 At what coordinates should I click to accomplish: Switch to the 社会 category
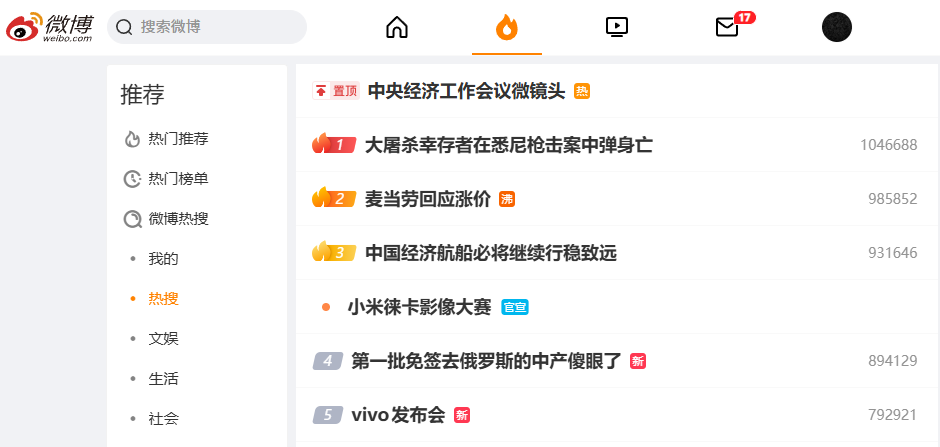pyautogui.click(x=163, y=419)
